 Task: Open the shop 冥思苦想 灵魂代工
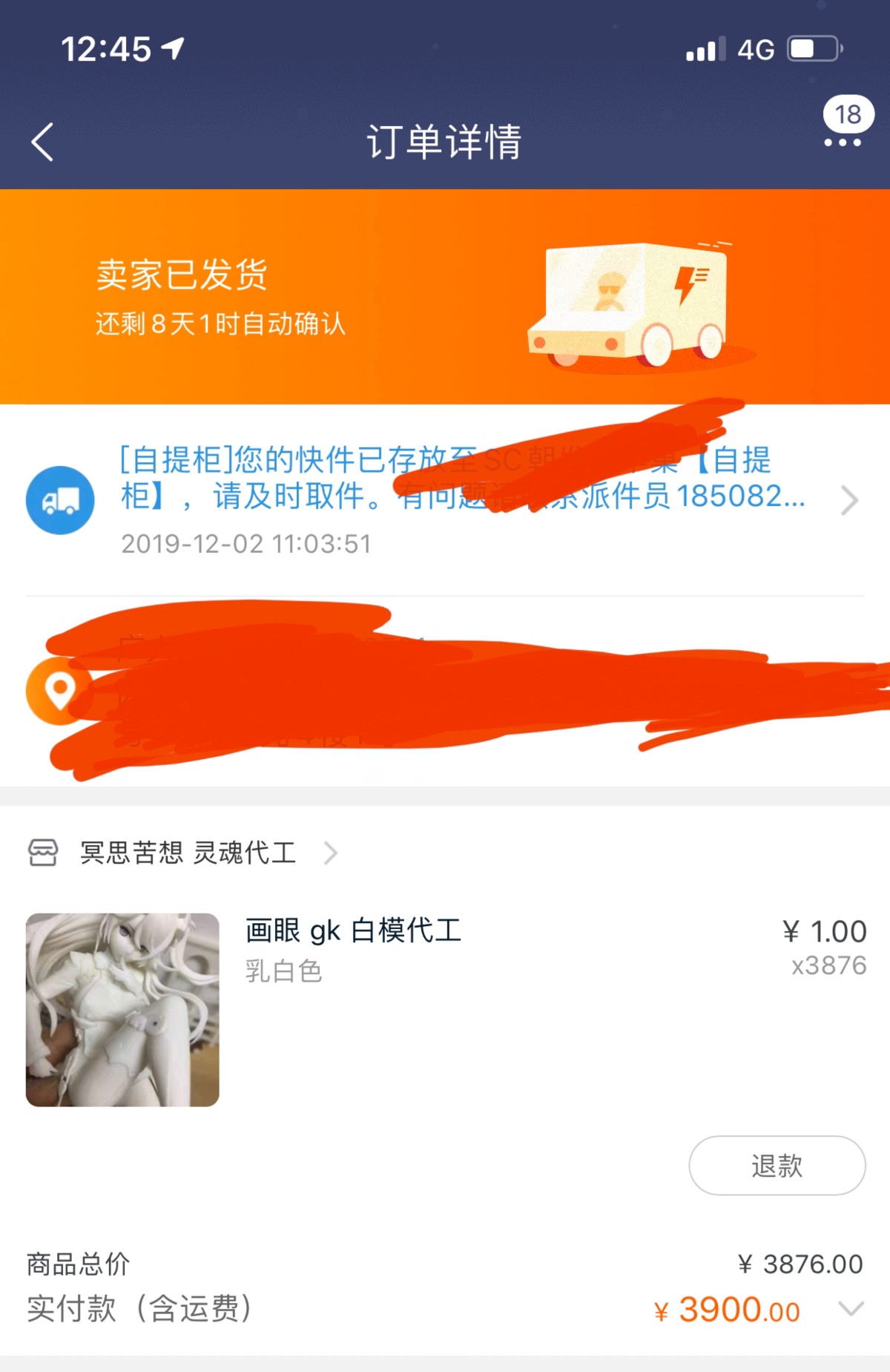click(188, 853)
